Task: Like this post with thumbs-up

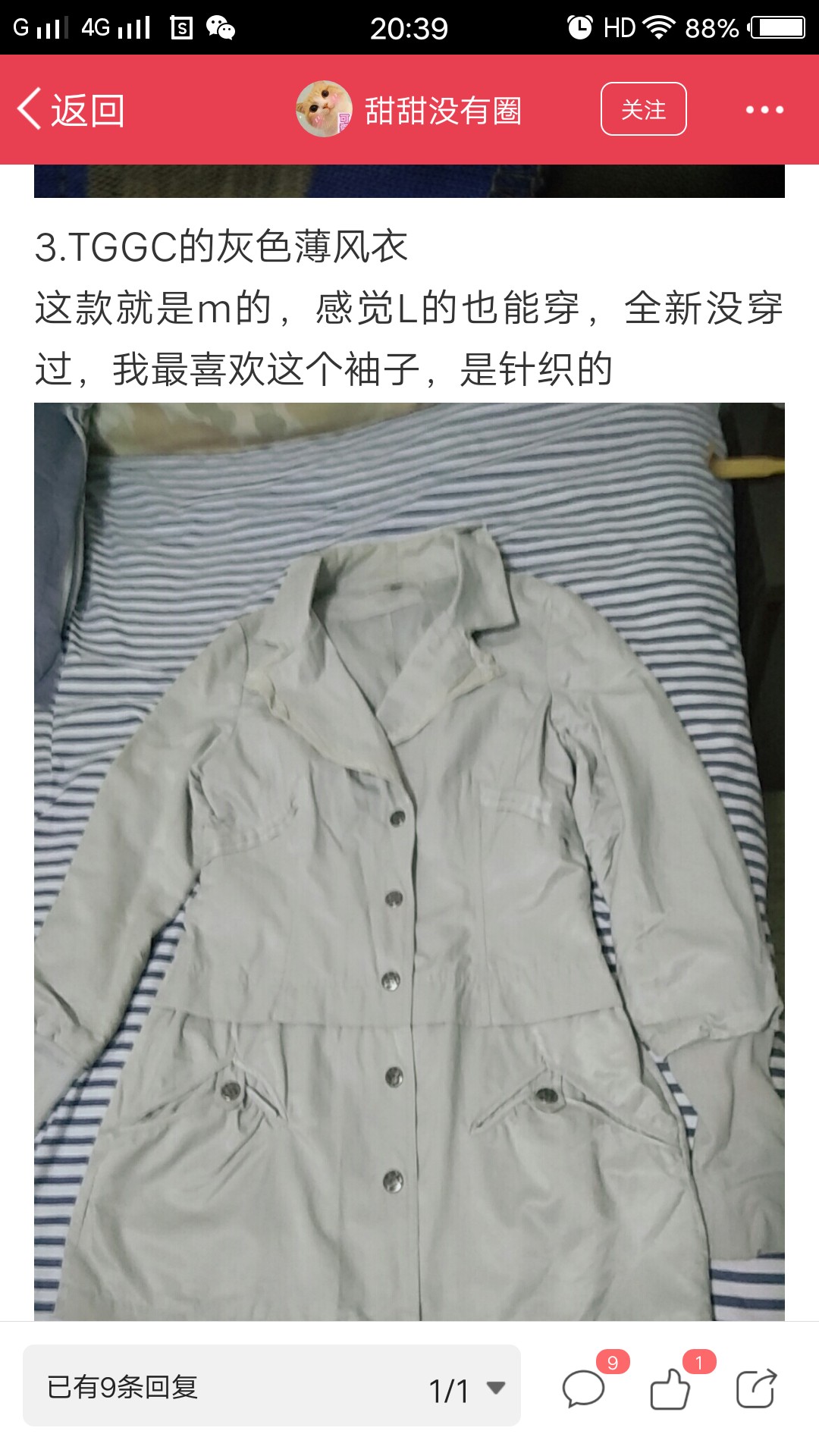Action: coord(670,1389)
